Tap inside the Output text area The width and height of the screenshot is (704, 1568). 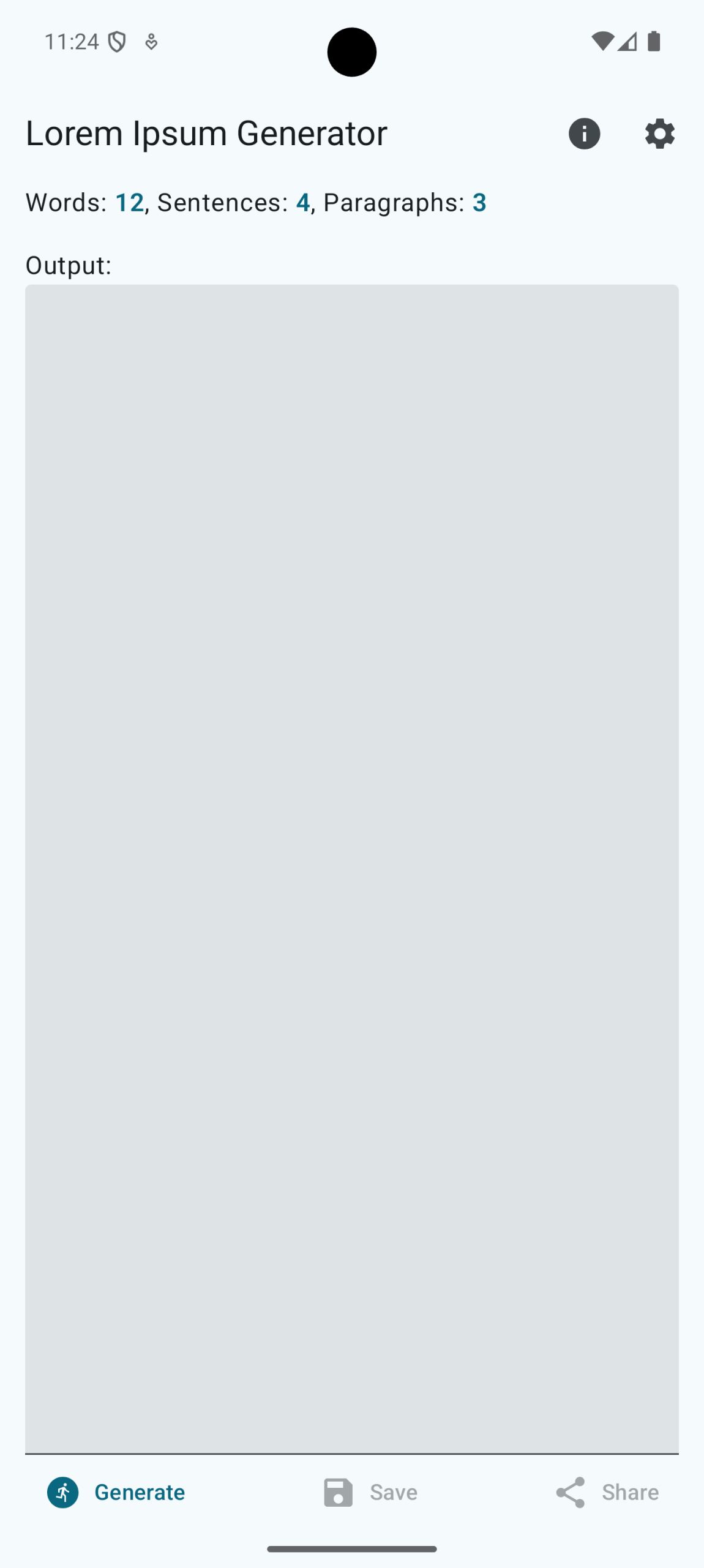352,869
